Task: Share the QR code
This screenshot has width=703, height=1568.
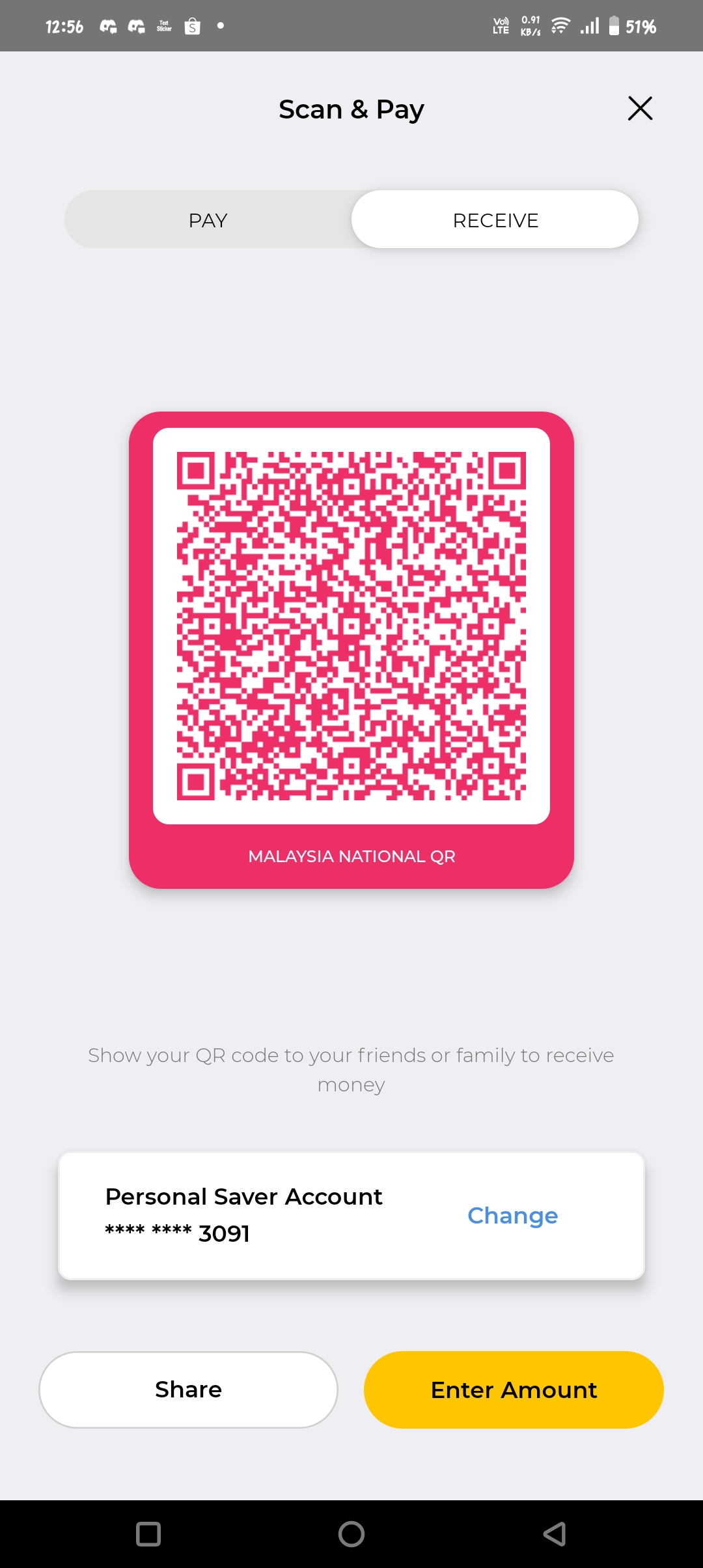Action: tap(188, 1389)
